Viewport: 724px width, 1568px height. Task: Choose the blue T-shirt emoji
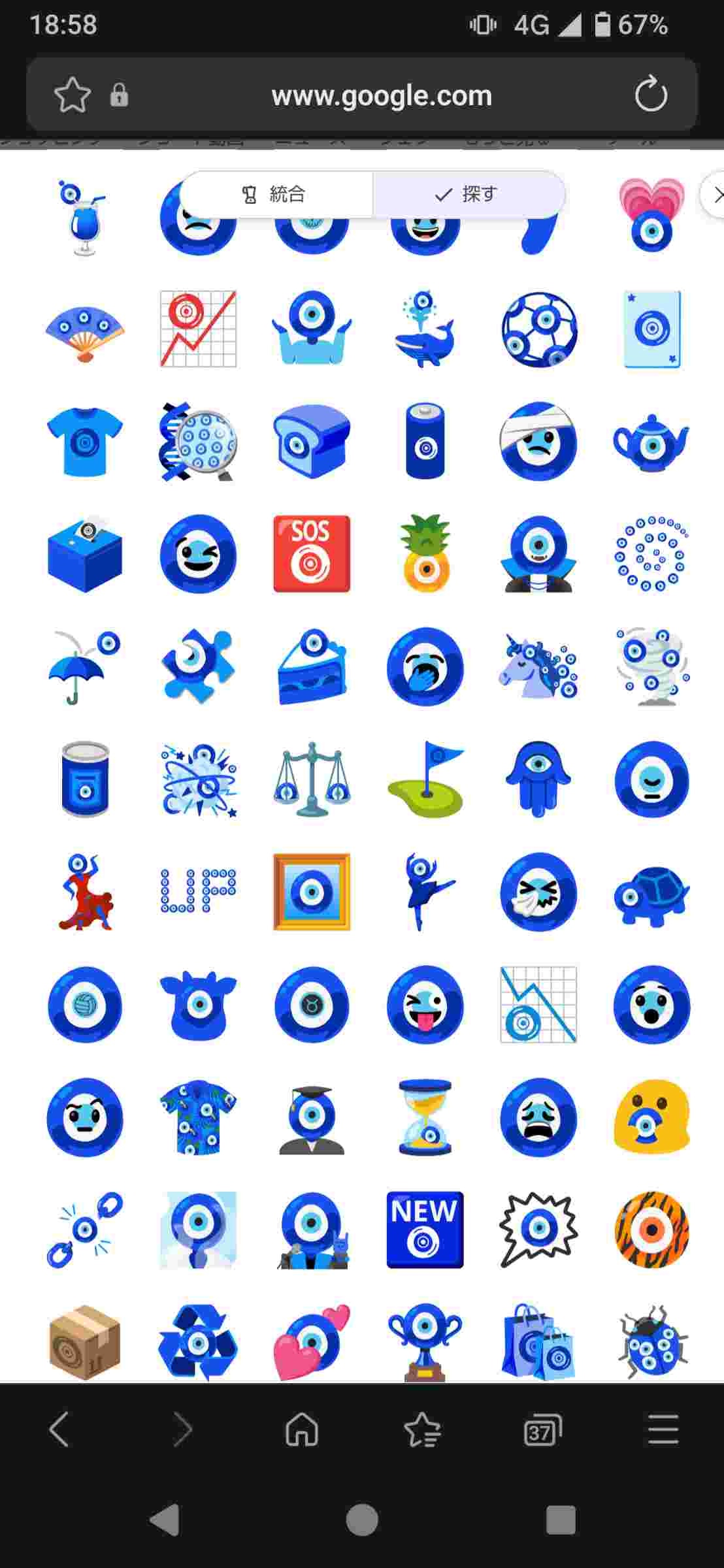click(x=85, y=442)
